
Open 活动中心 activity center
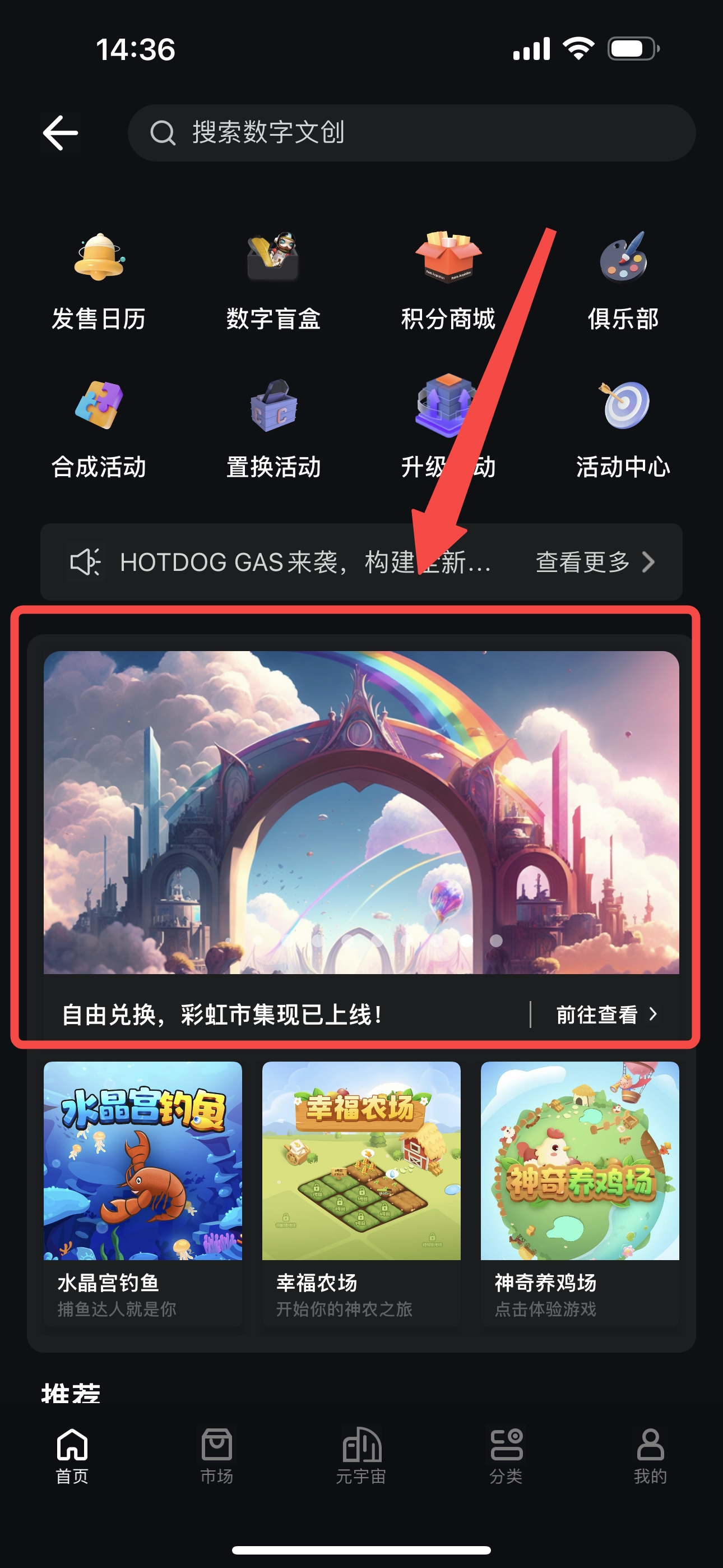pos(623,429)
